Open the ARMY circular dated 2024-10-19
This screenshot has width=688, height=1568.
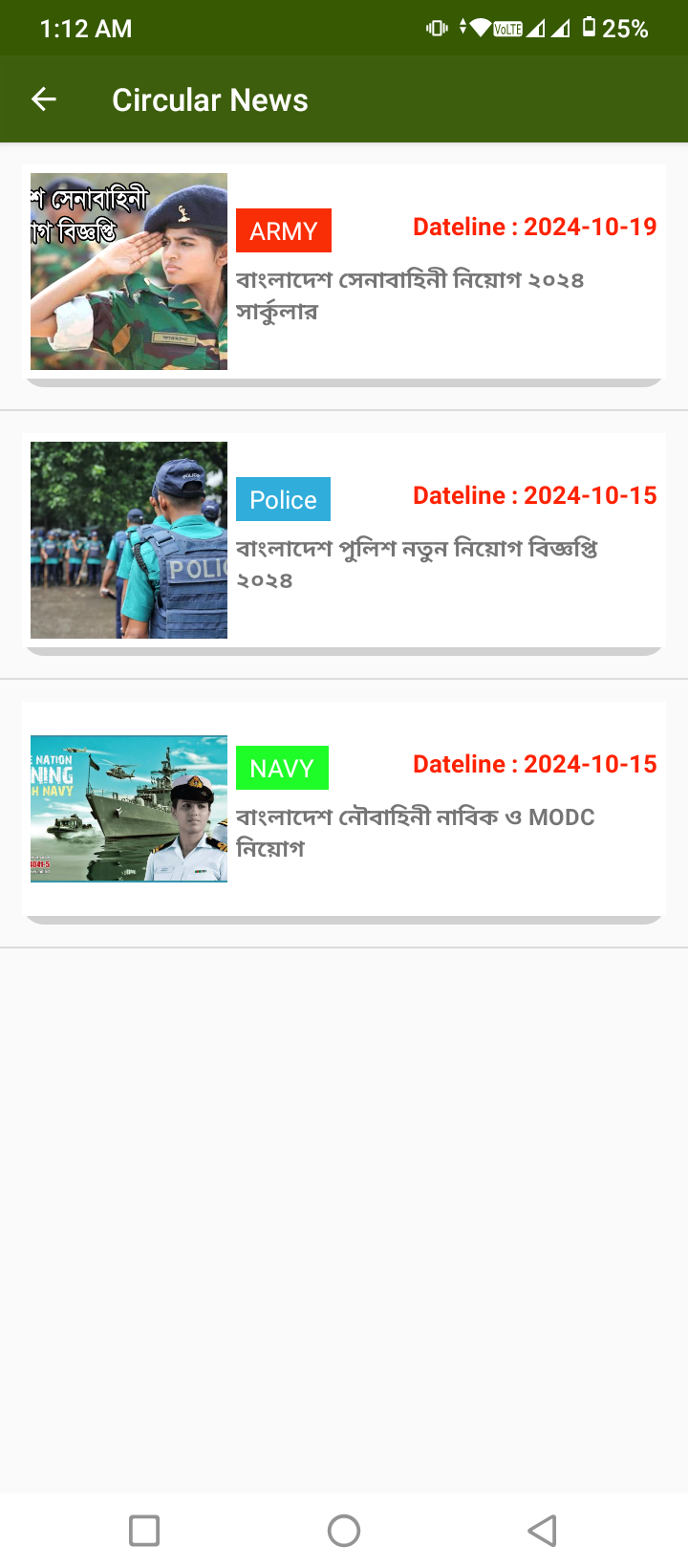344,273
